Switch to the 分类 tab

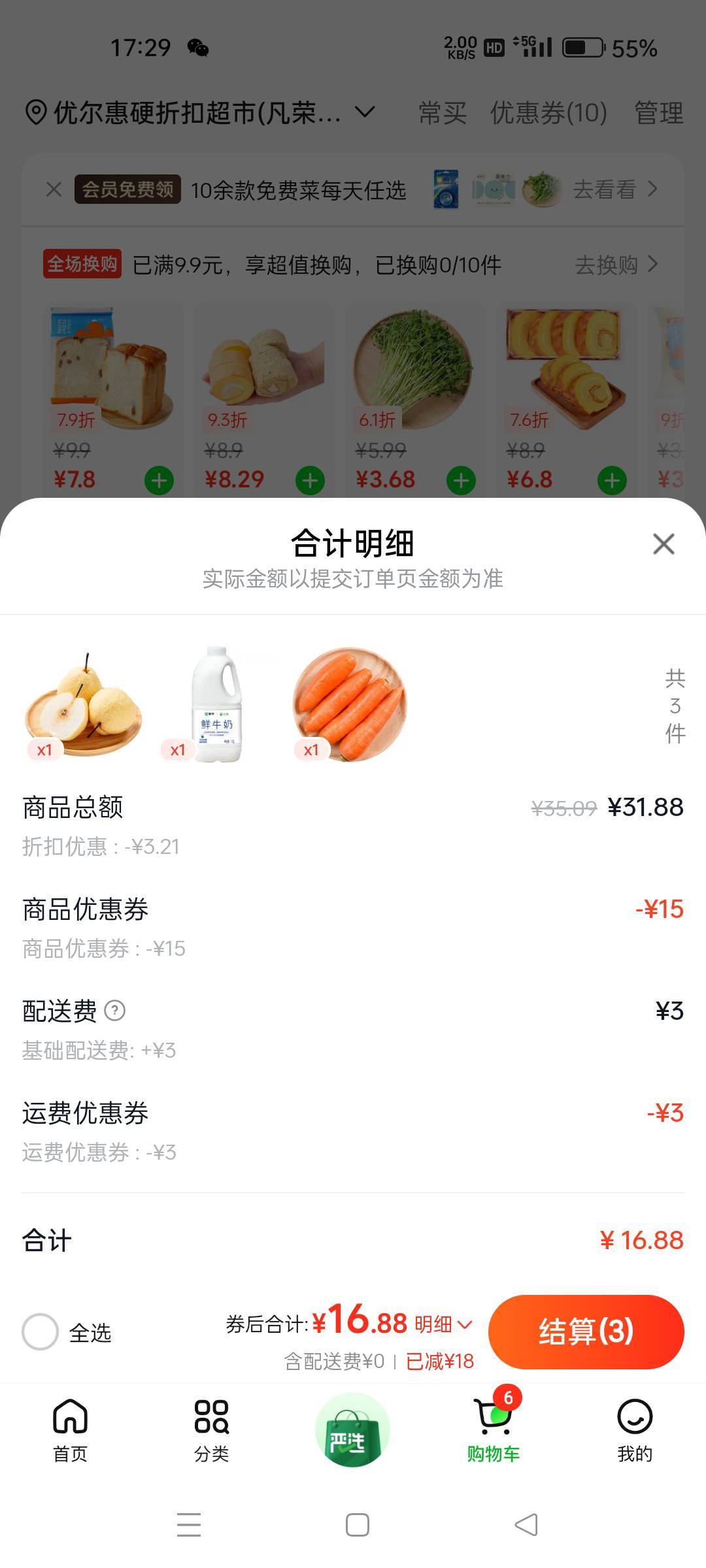point(211,1429)
